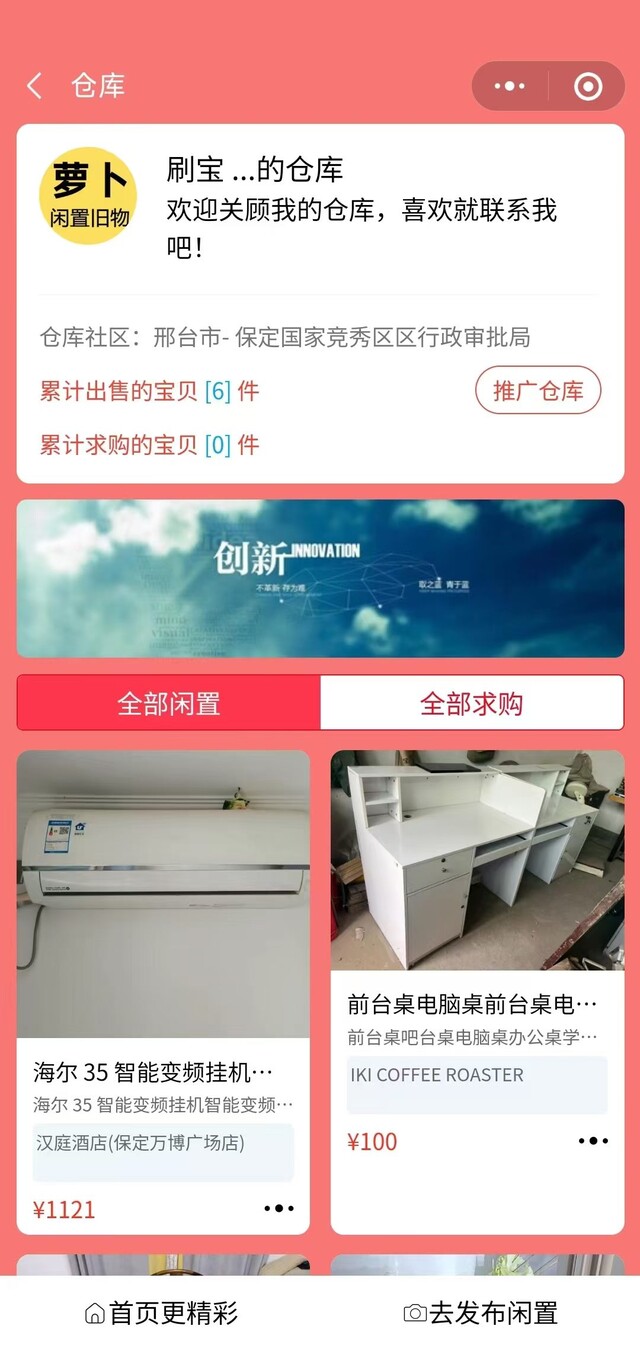Viewport: 640px width, 1345px height.
Task: Go back from the 仓库 page
Action: coord(35,86)
